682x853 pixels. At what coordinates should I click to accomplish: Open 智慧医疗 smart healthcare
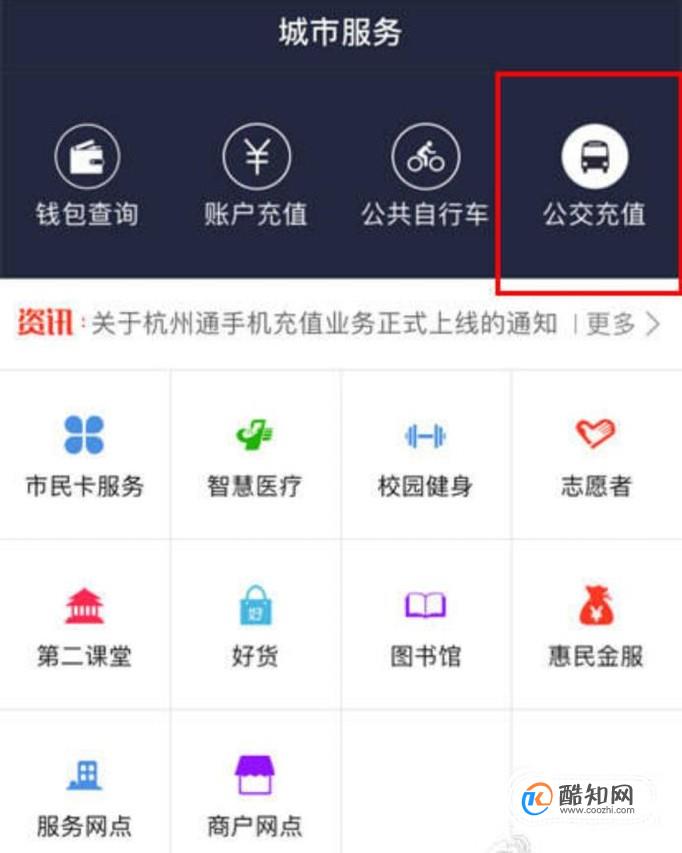point(256,456)
